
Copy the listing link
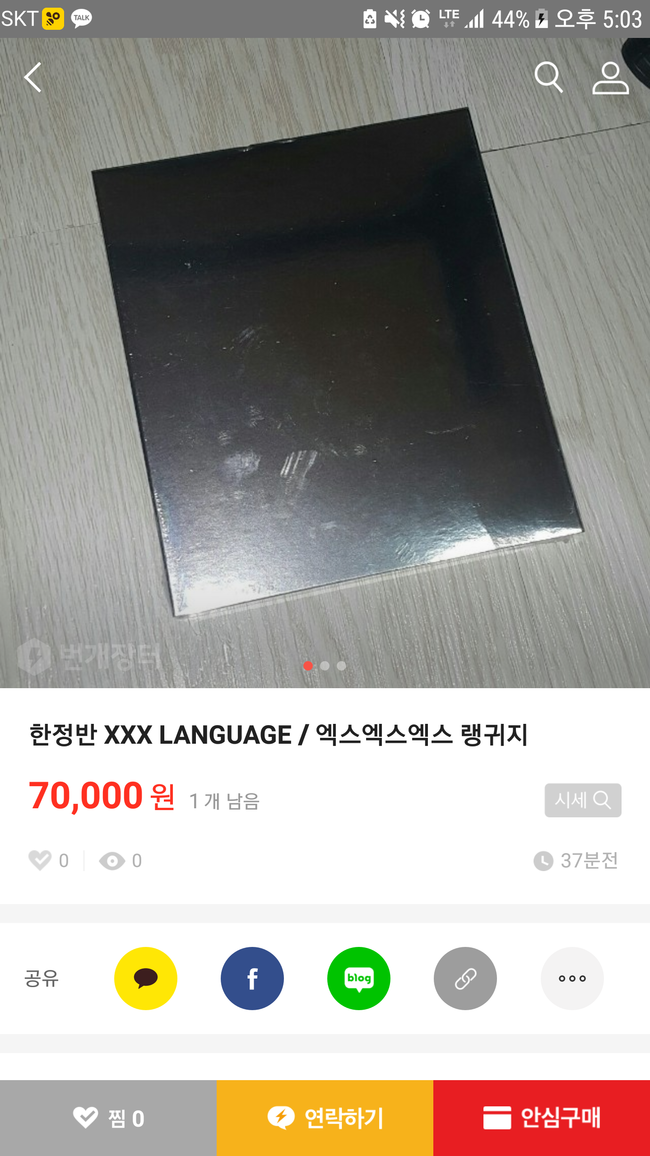(x=465, y=978)
